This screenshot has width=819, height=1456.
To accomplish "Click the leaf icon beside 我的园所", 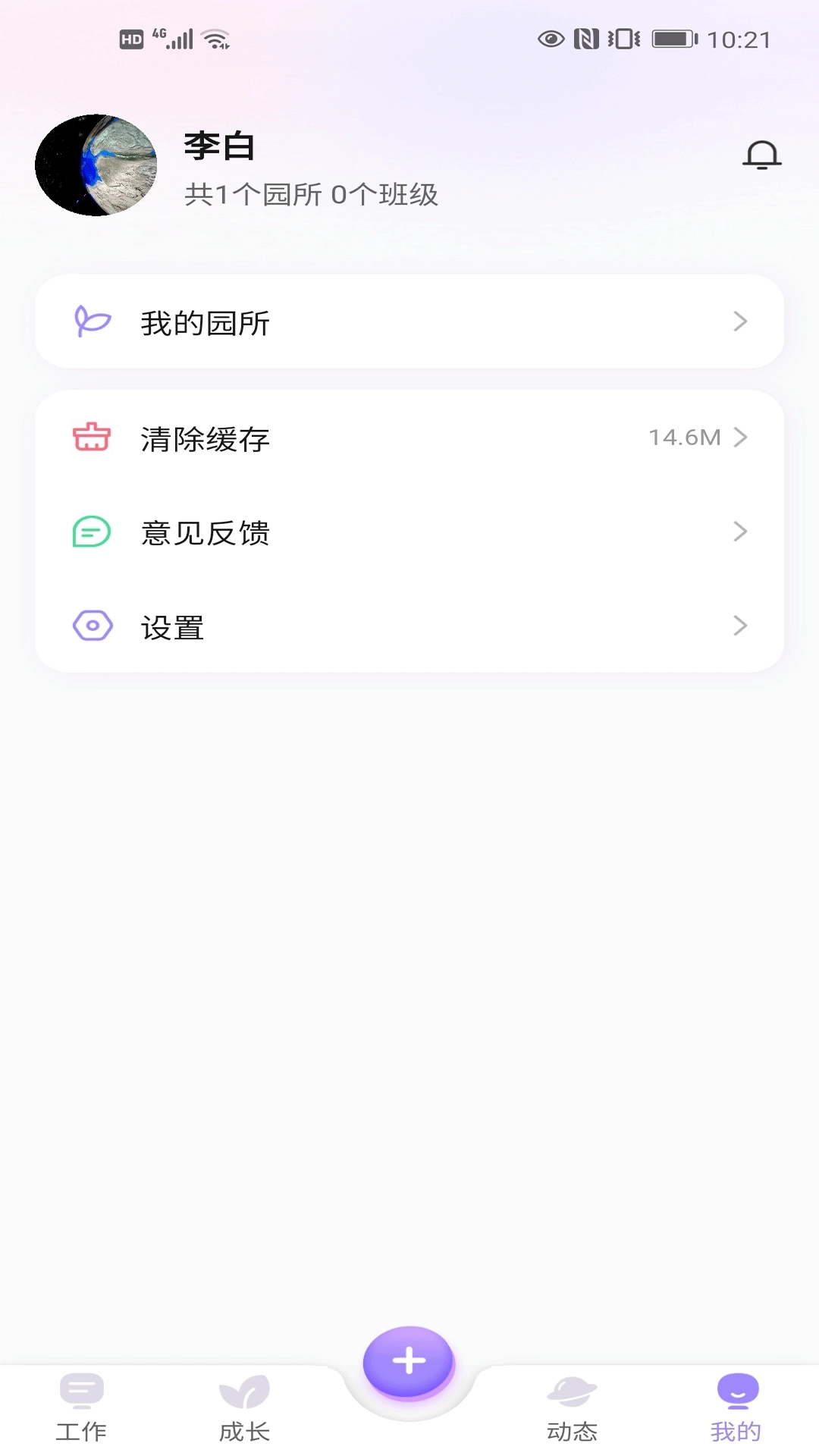I will (x=91, y=322).
